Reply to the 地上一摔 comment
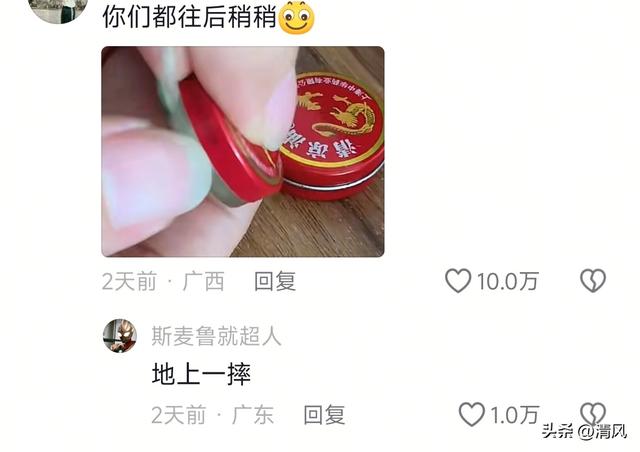The image size is (640, 452). point(324,414)
